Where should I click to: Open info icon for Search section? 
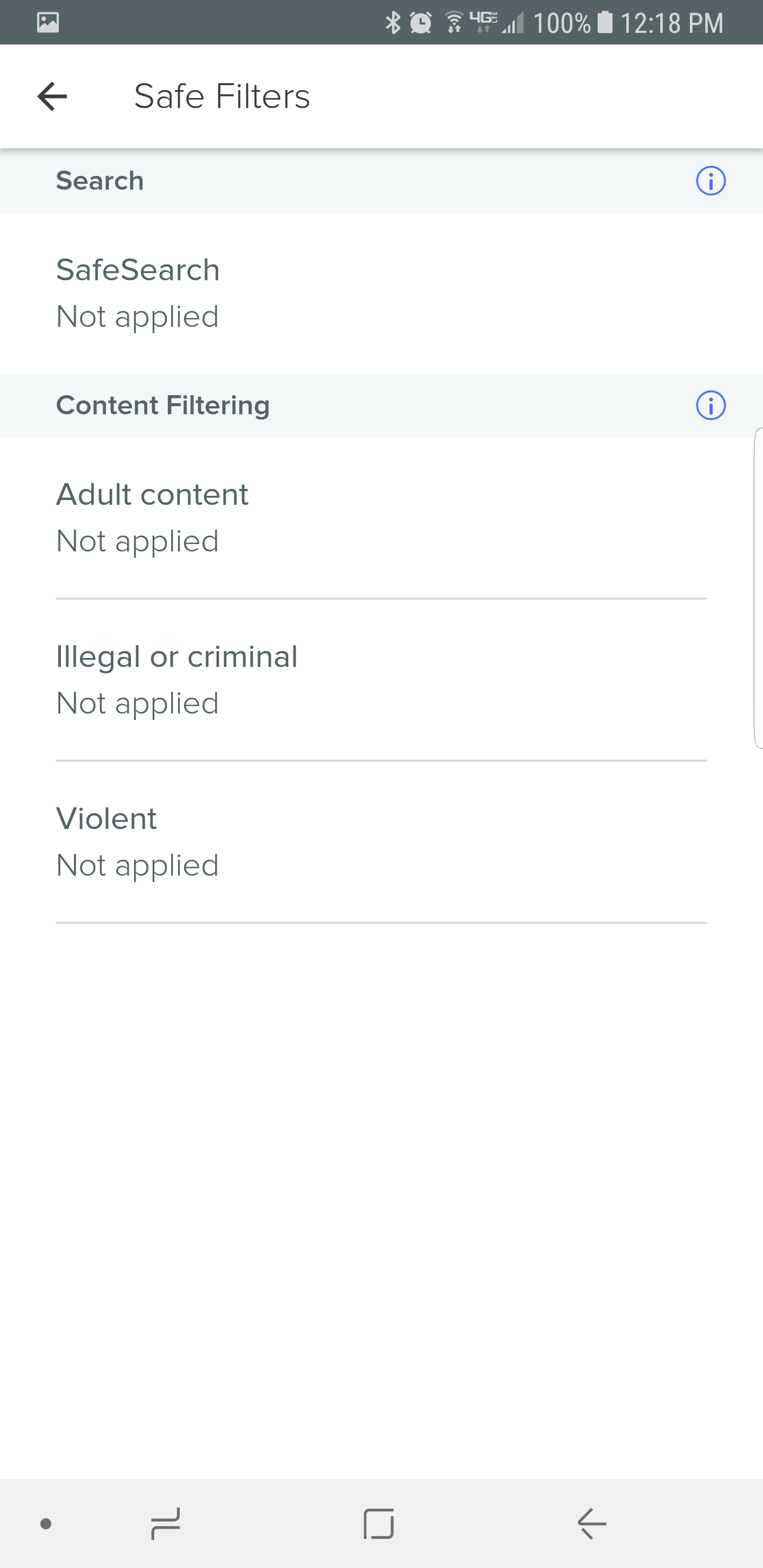tap(711, 181)
